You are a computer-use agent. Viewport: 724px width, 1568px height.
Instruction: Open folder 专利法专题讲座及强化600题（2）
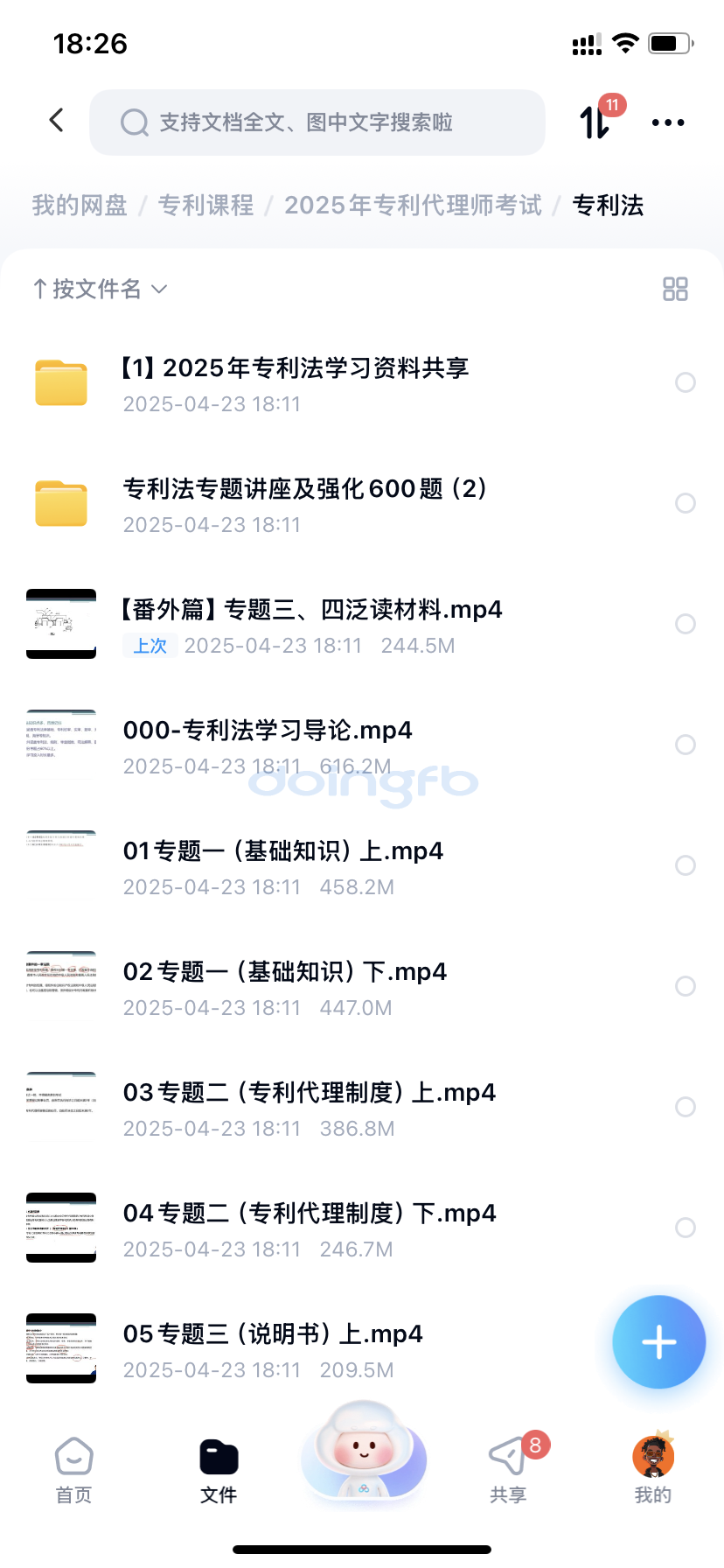click(x=304, y=489)
